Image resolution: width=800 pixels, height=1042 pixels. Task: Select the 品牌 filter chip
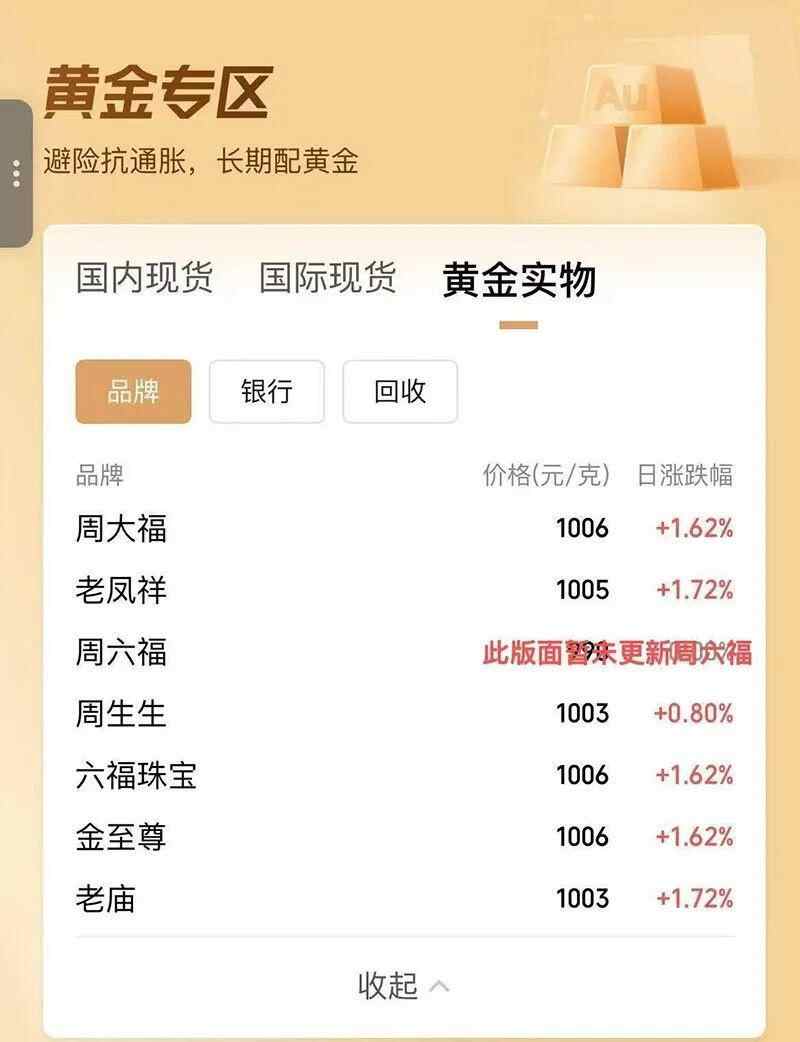click(x=133, y=392)
